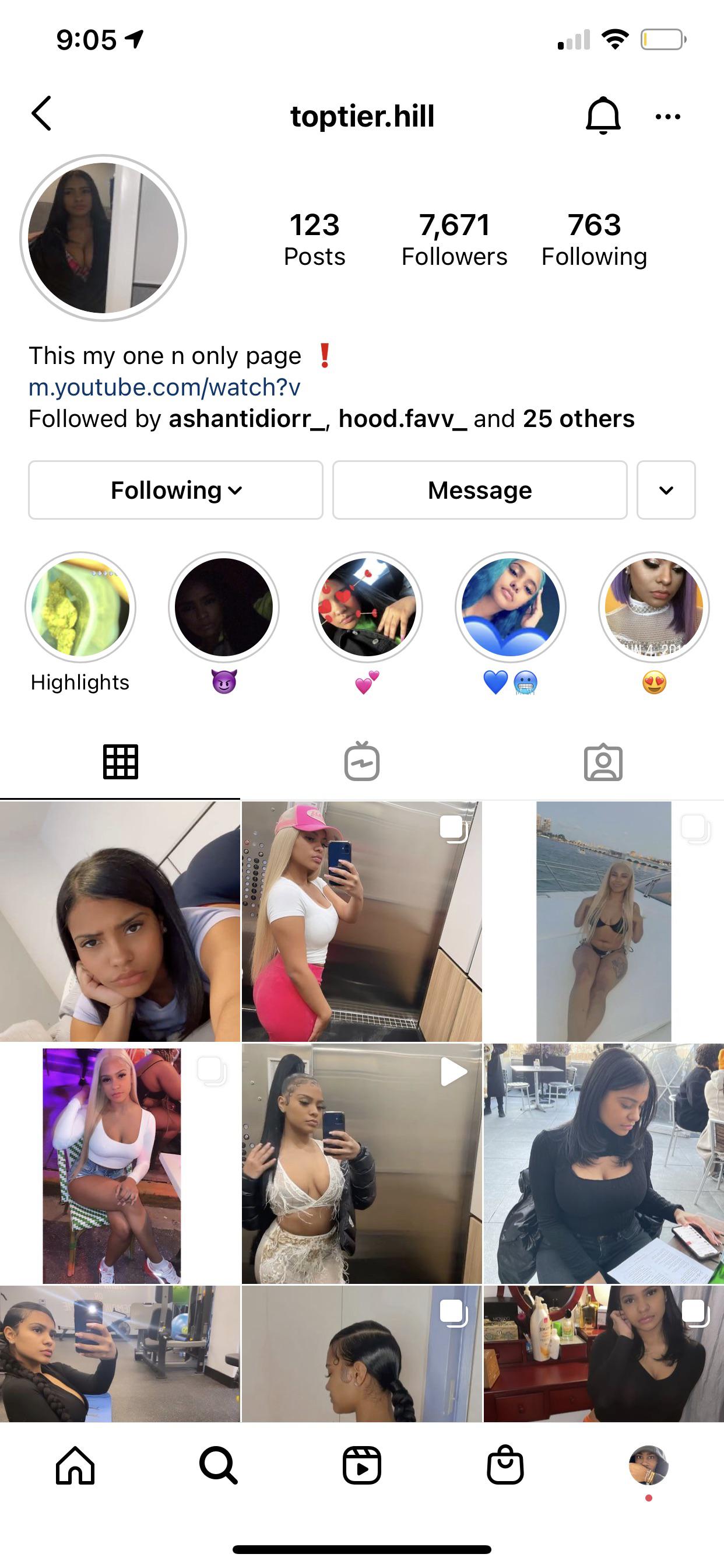Open the Reels tab in bottom bar

[x=361, y=1465]
